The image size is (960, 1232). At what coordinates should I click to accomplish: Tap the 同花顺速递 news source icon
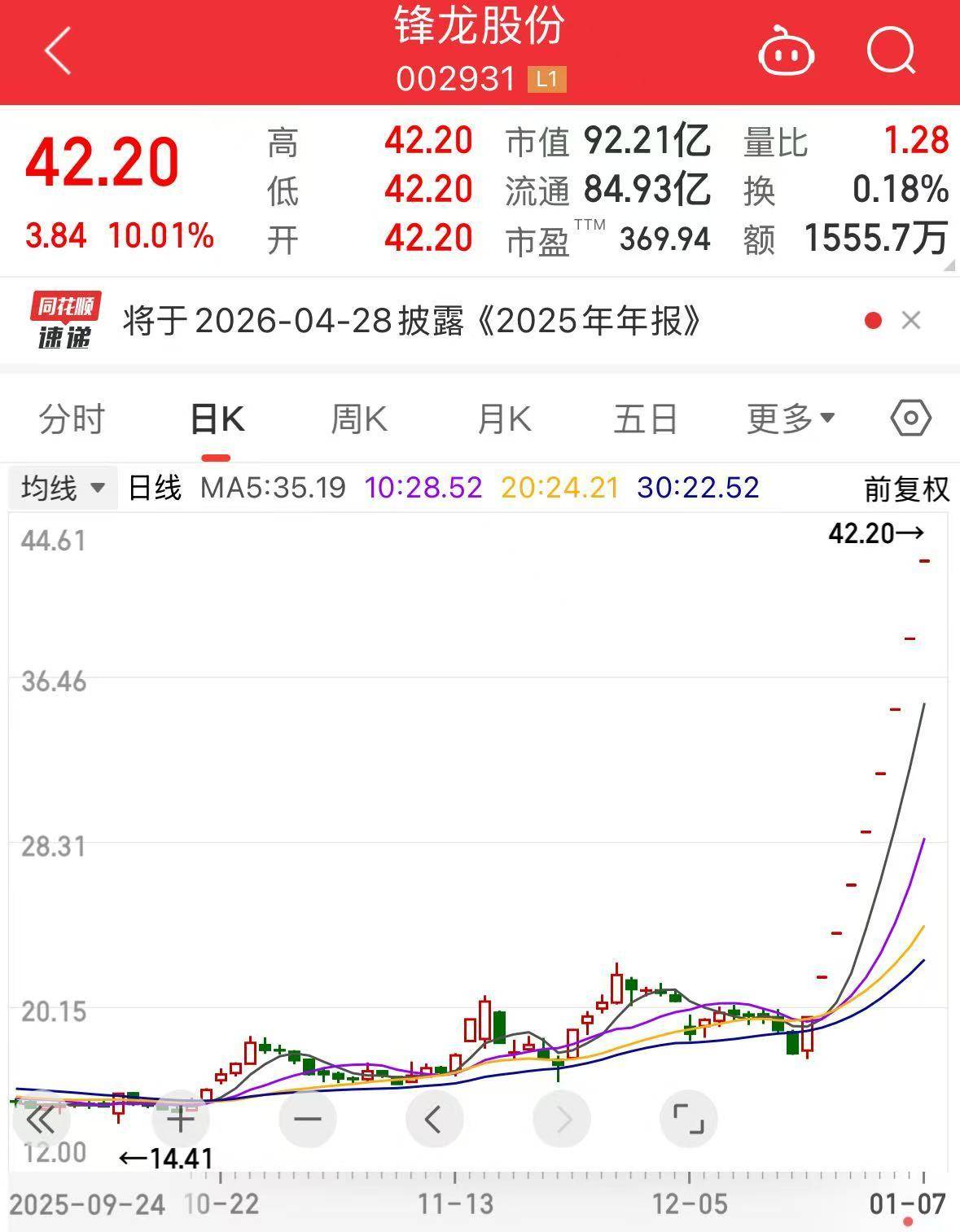point(64,320)
